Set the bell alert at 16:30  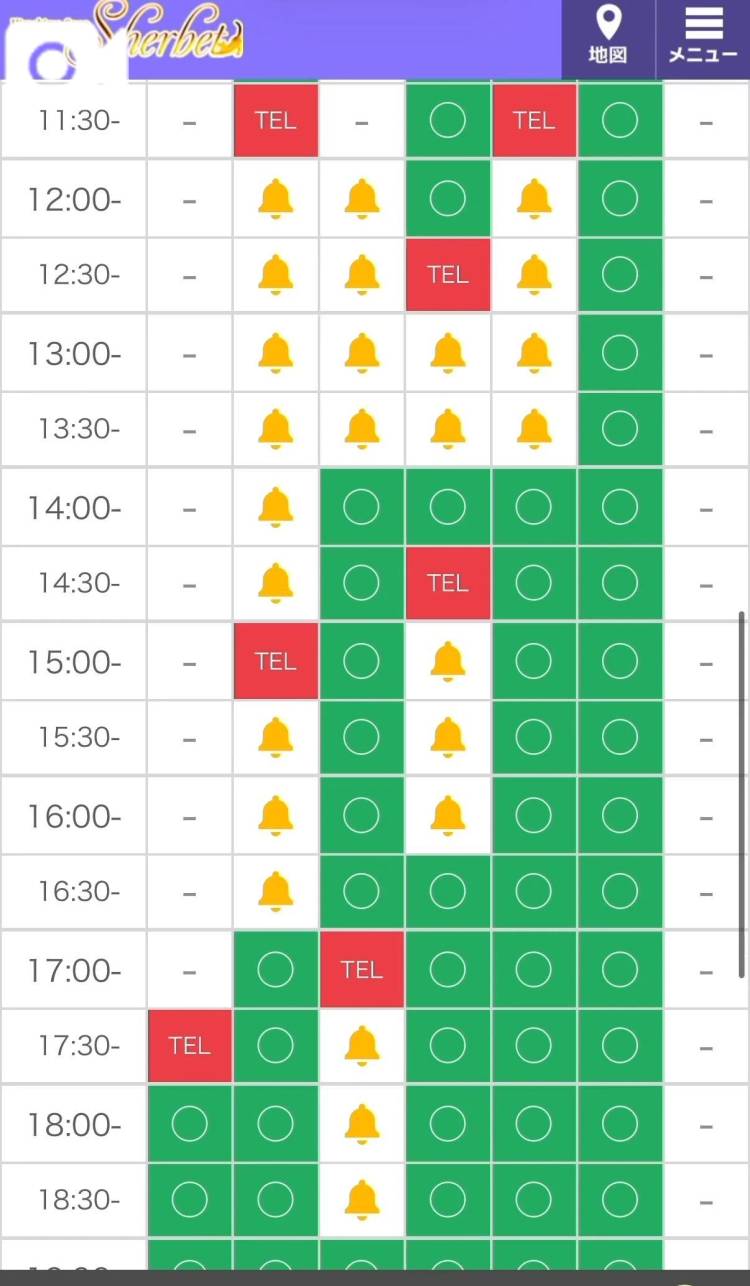pyautogui.click(x=275, y=891)
